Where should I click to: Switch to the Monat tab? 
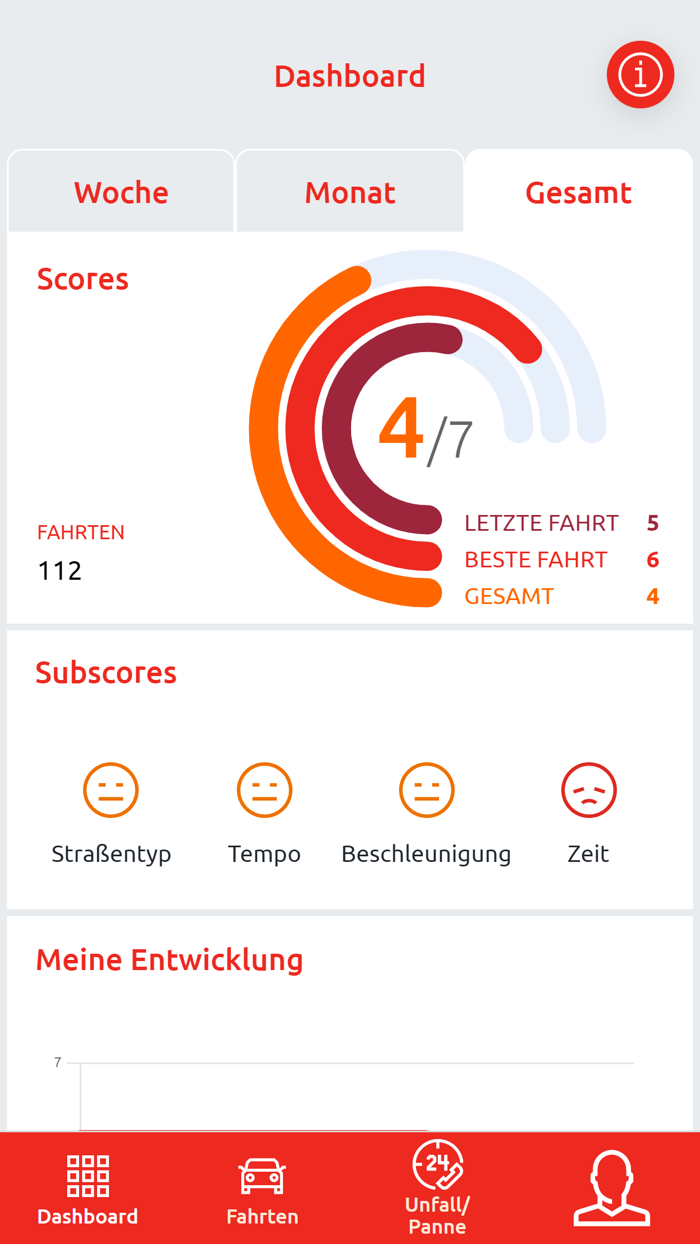point(350,192)
